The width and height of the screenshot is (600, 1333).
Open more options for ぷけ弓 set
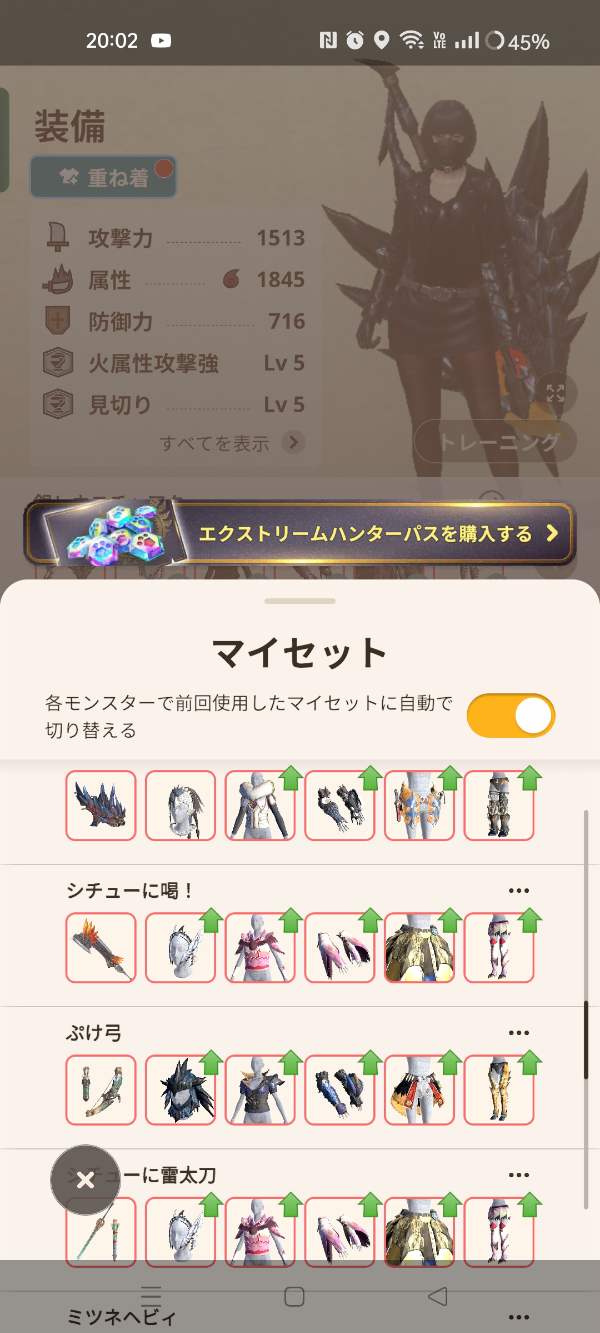(518, 1033)
